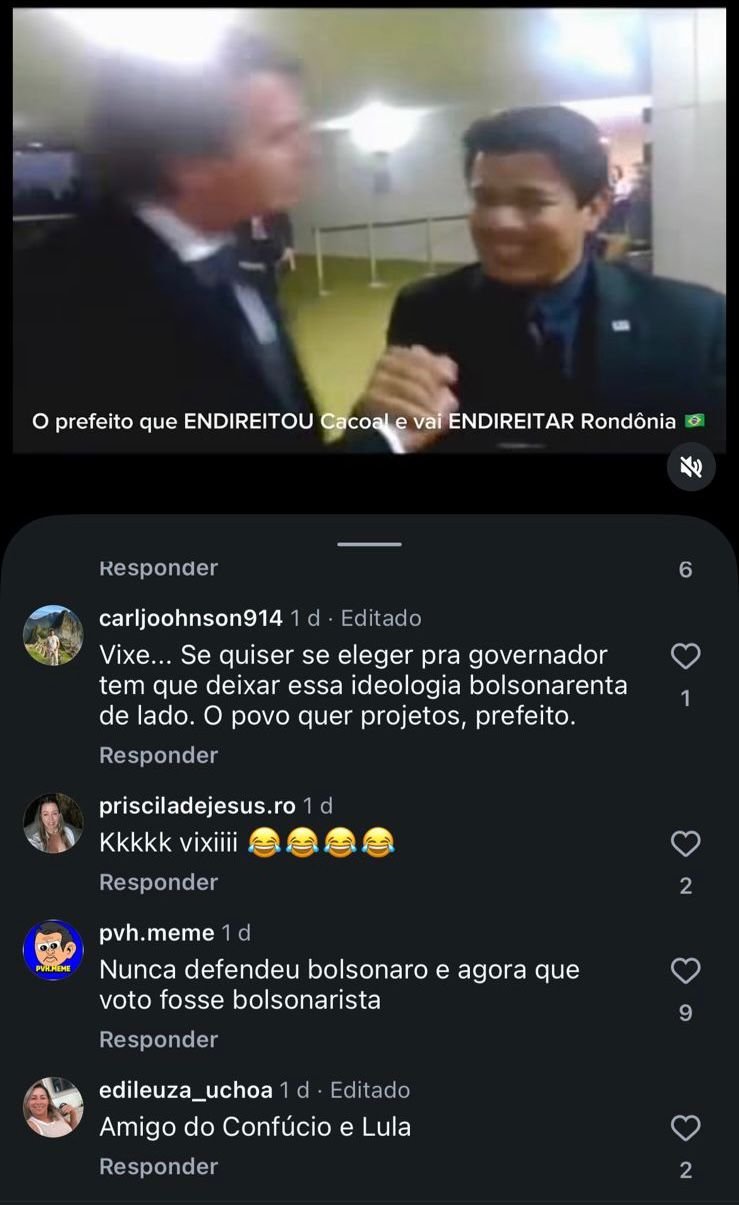
Task: Open pvh.meme's profile picture
Action: [53, 950]
